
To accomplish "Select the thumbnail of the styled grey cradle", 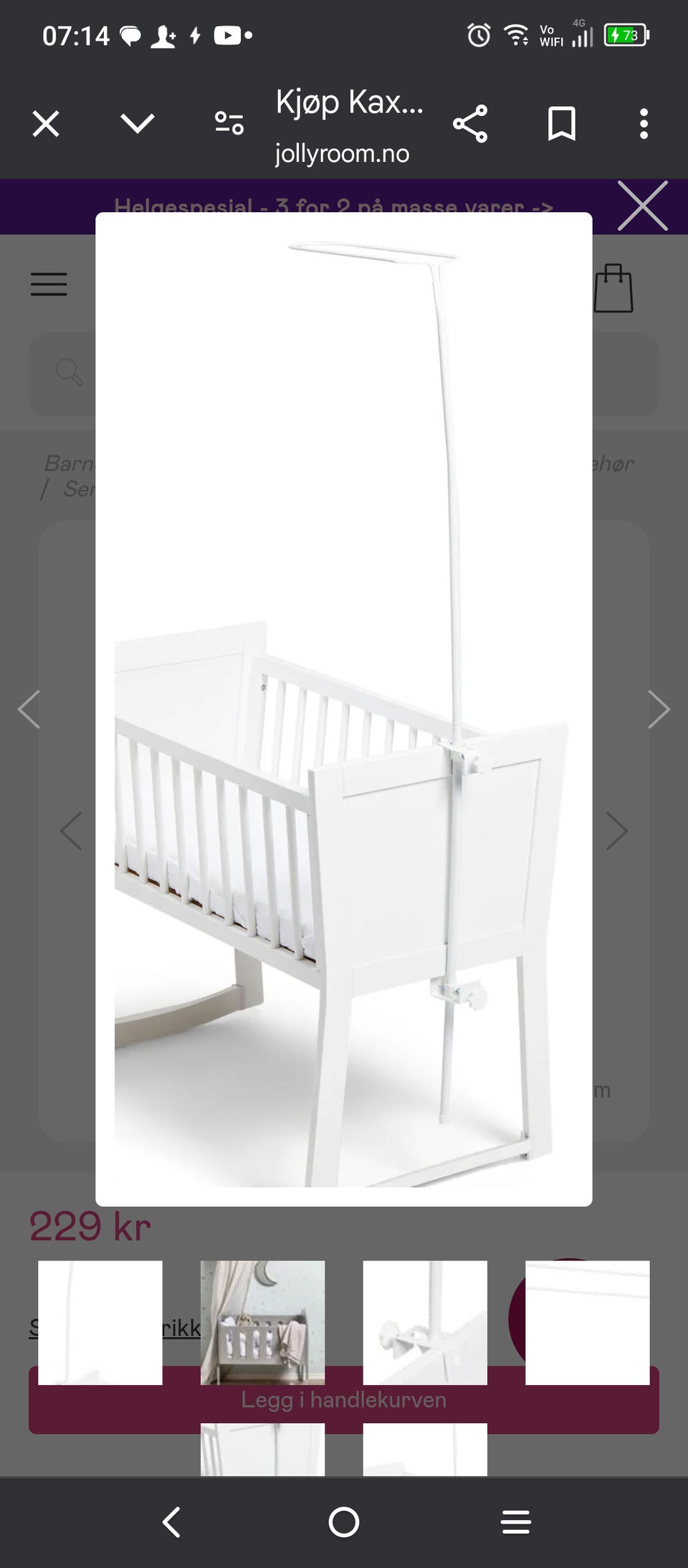I will coord(262,1322).
